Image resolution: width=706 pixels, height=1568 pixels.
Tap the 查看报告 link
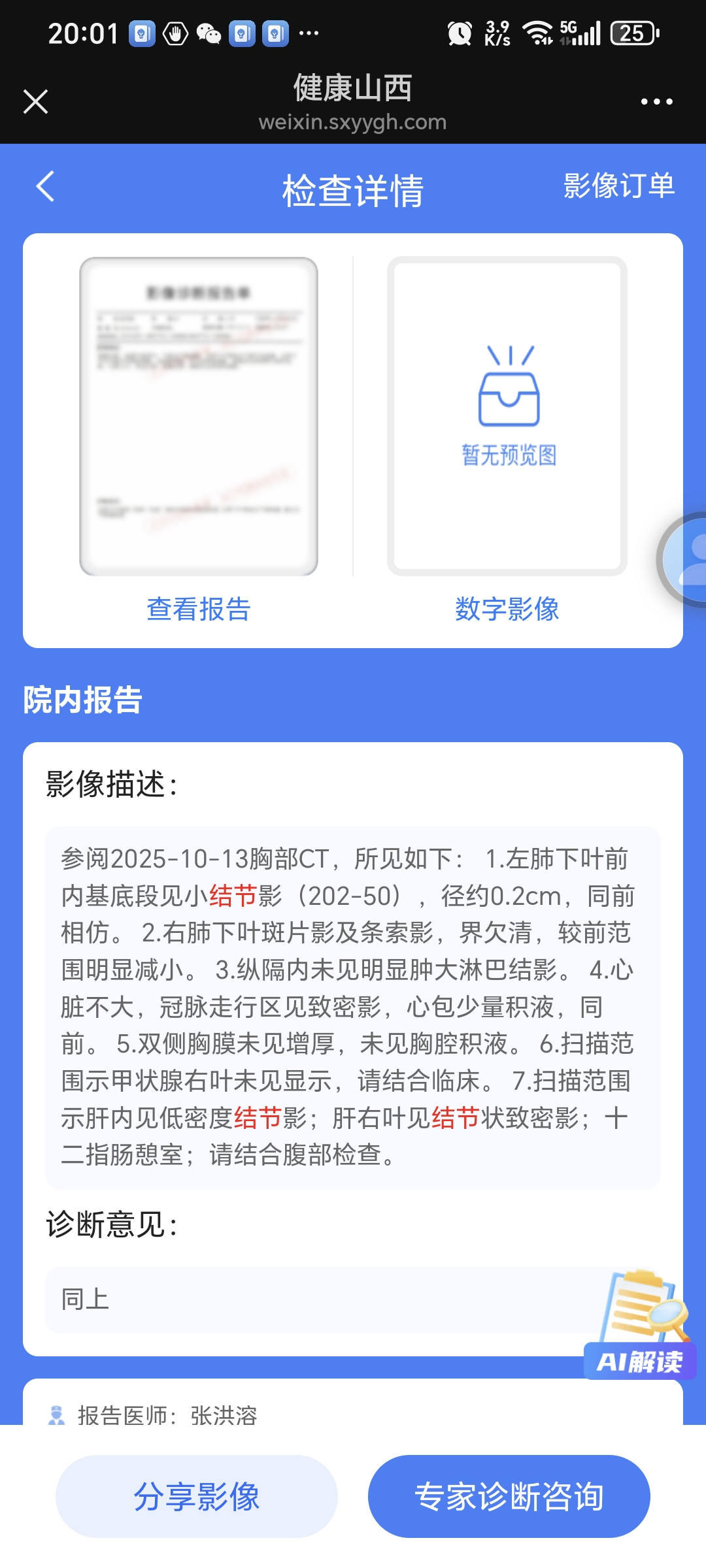pyautogui.click(x=199, y=609)
